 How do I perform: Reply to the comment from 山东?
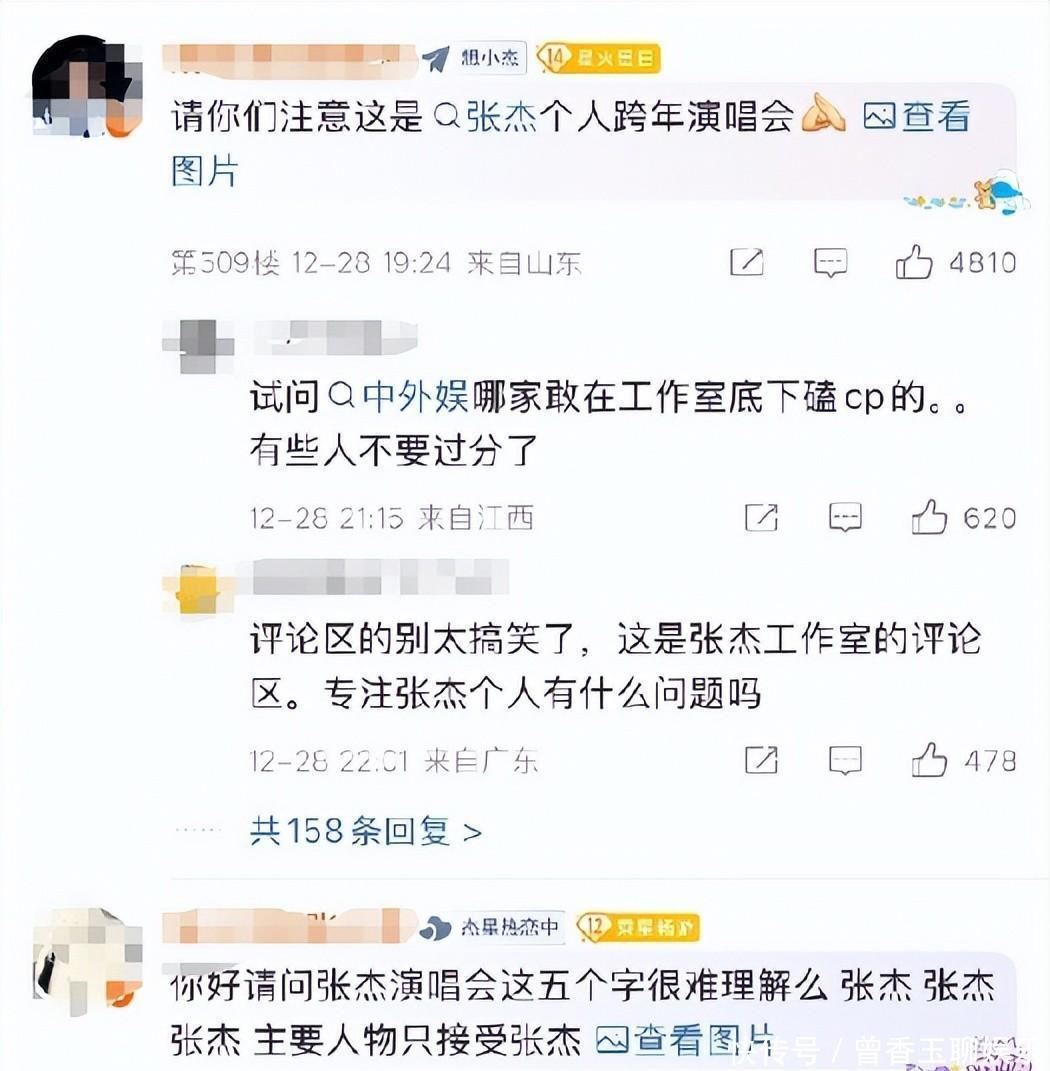pyautogui.click(x=830, y=262)
